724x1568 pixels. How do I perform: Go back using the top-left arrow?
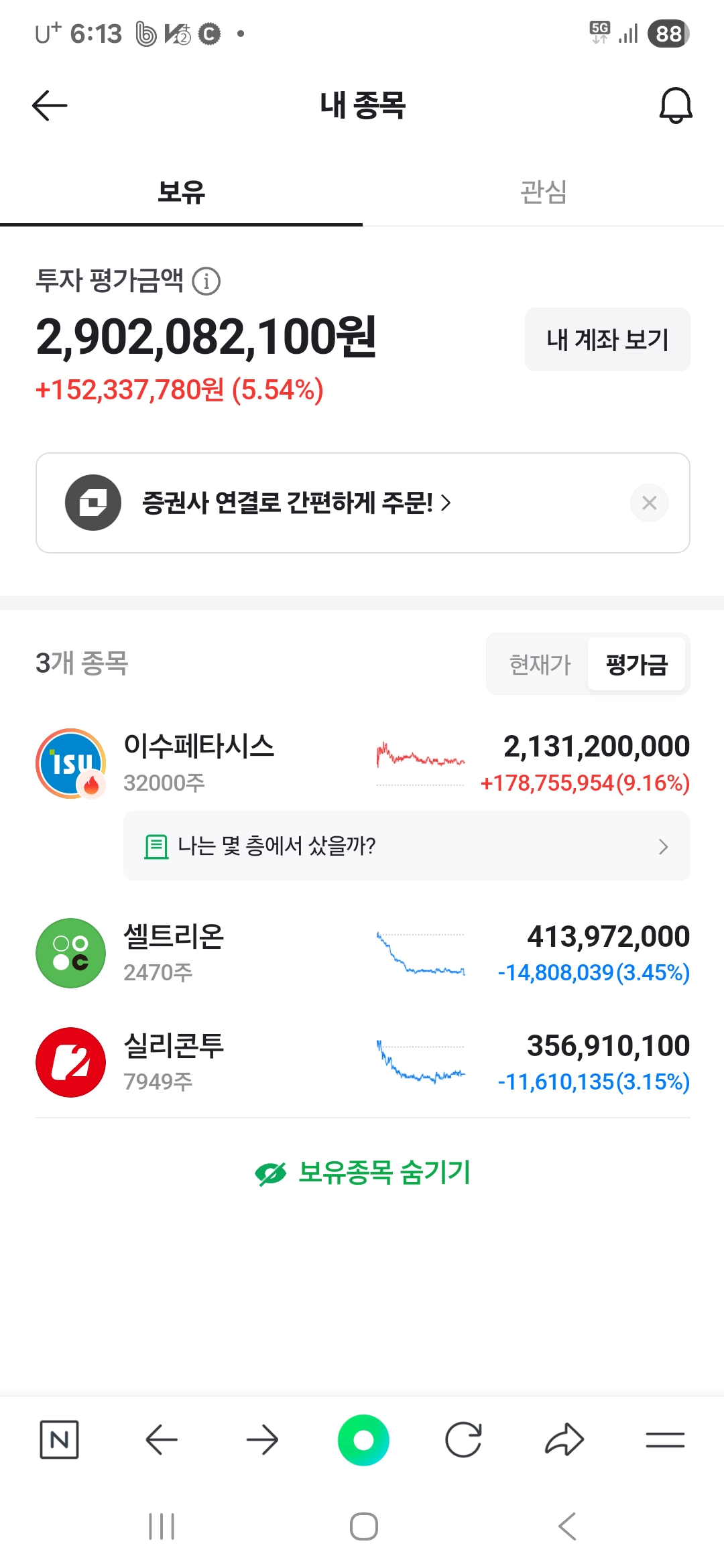pyautogui.click(x=50, y=106)
